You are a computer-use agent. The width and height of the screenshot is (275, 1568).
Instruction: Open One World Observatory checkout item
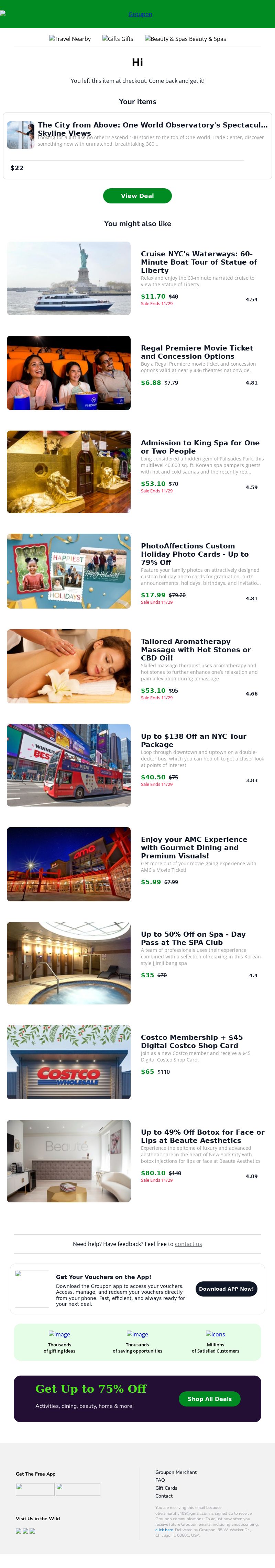click(152, 129)
